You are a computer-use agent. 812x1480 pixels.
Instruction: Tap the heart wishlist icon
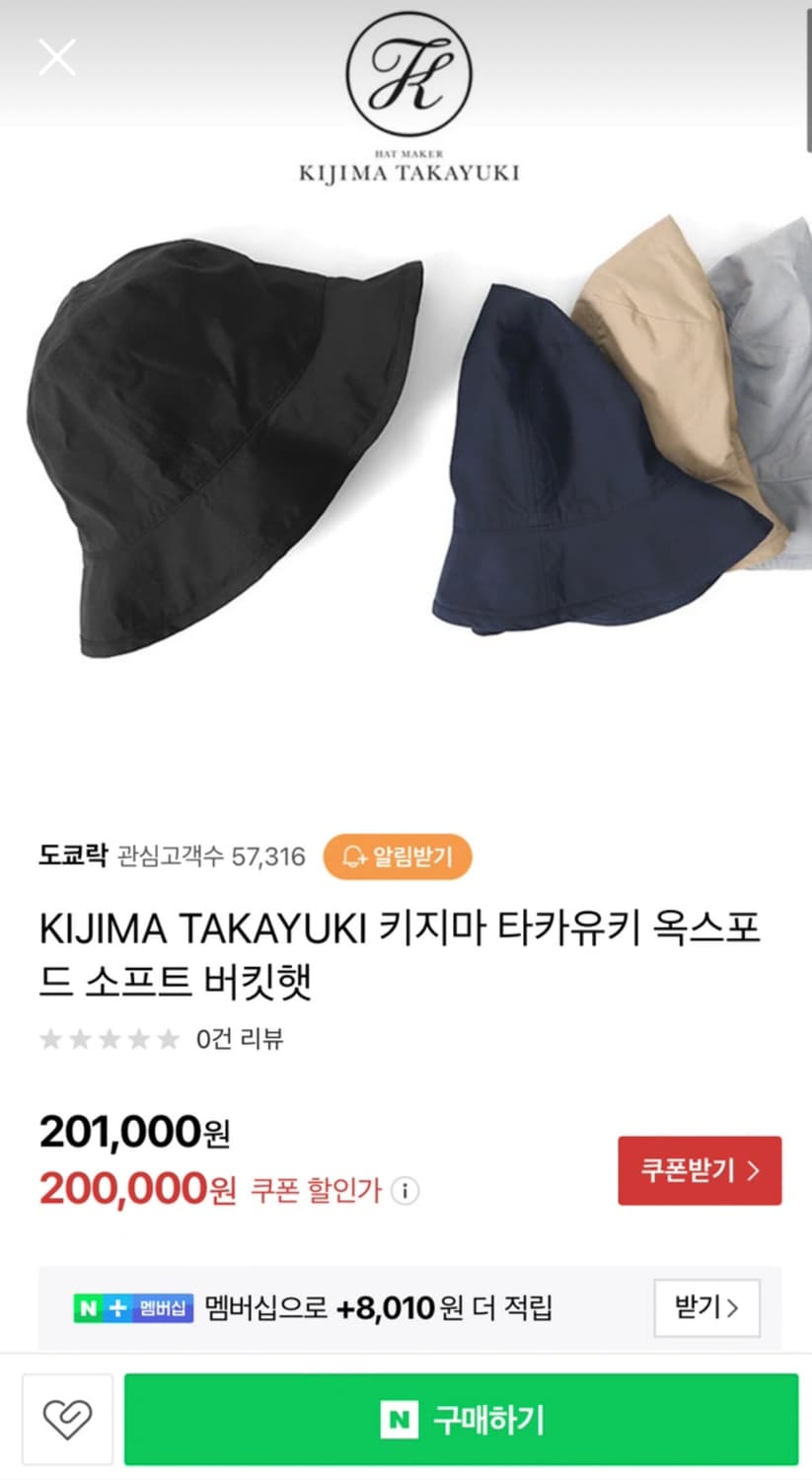coord(67,1419)
